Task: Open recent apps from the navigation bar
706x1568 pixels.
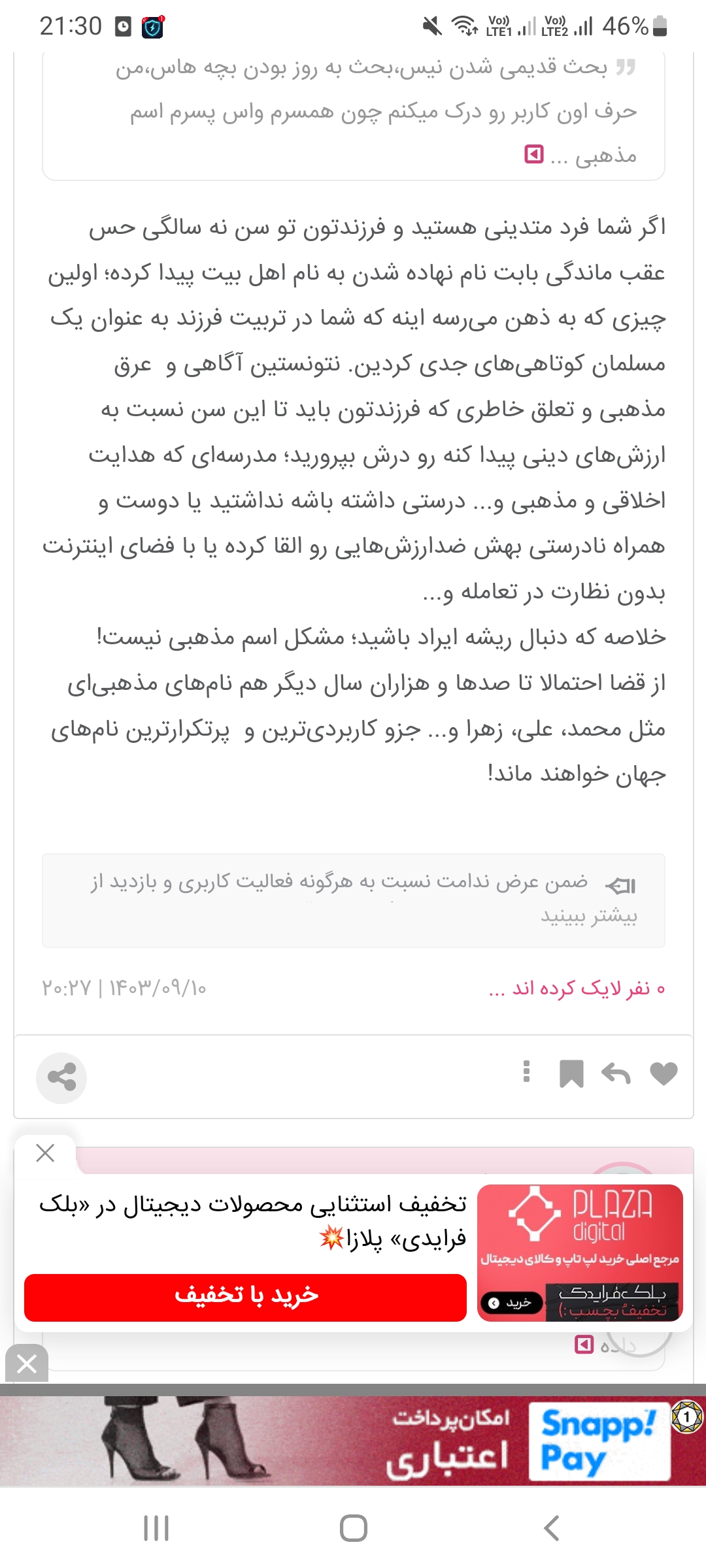Action: click(156, 1528)
